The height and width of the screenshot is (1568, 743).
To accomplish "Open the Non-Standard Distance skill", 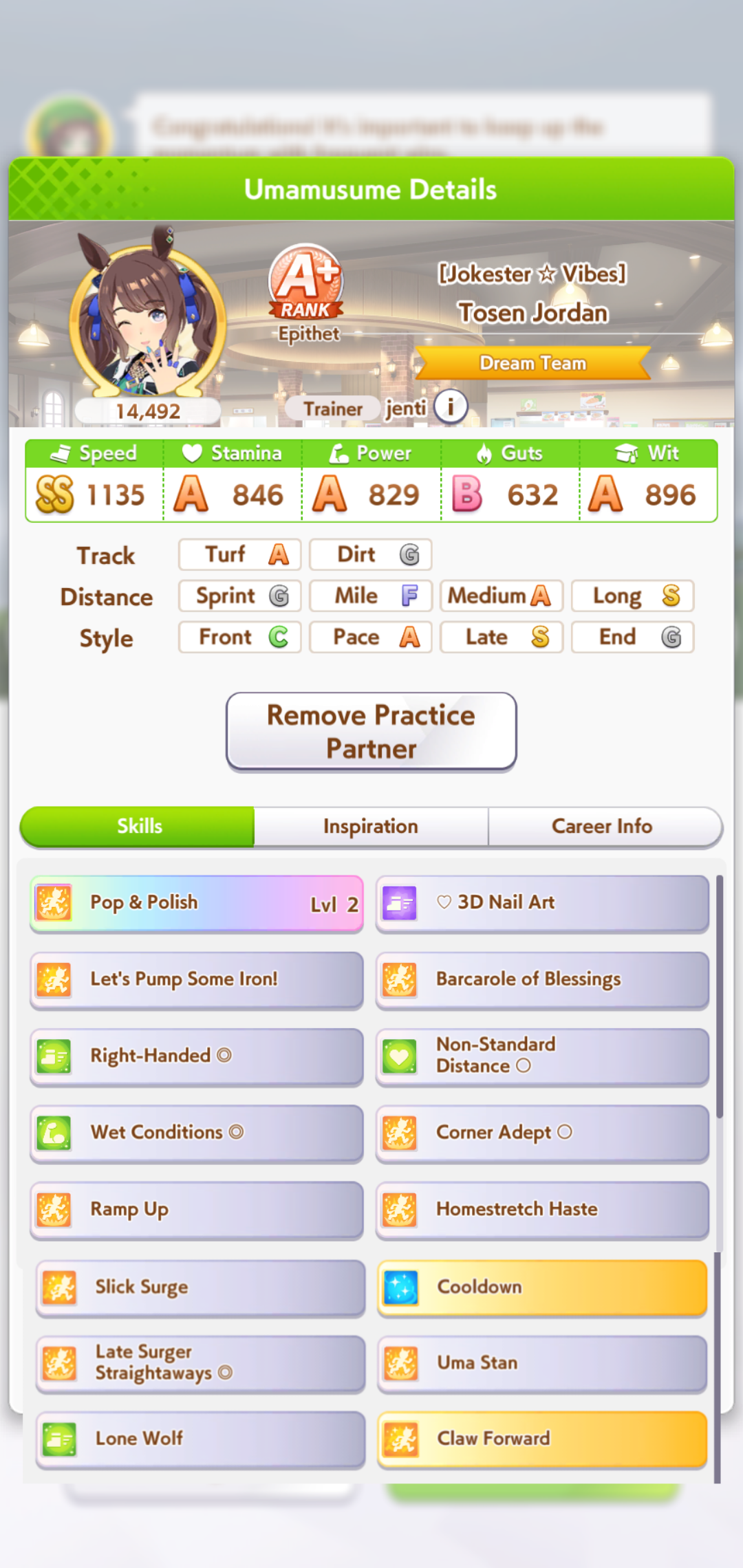I will pos(542,1057).
